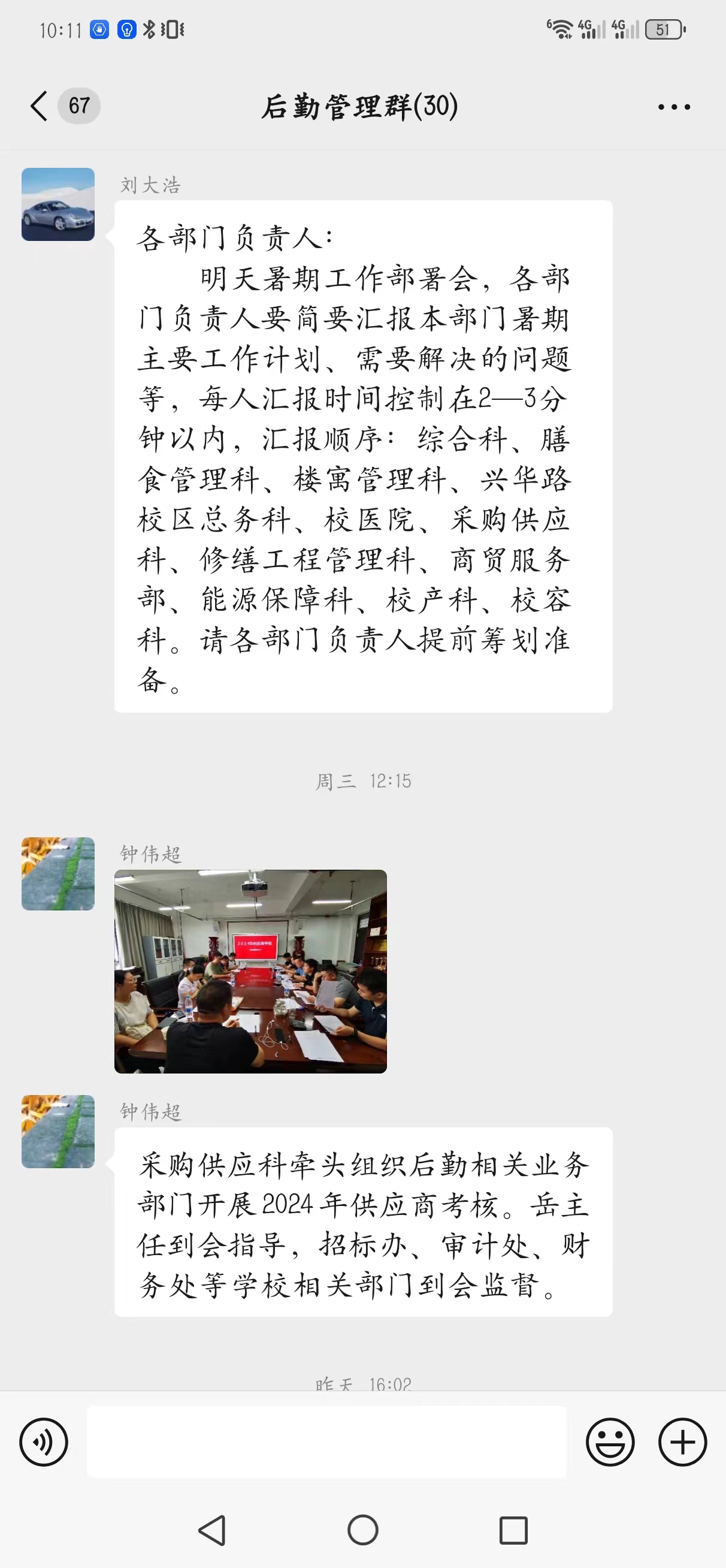Open 刘大浩's profile avatar
The height and width of the screenshot is (1568, 726).
pos(58,204)
